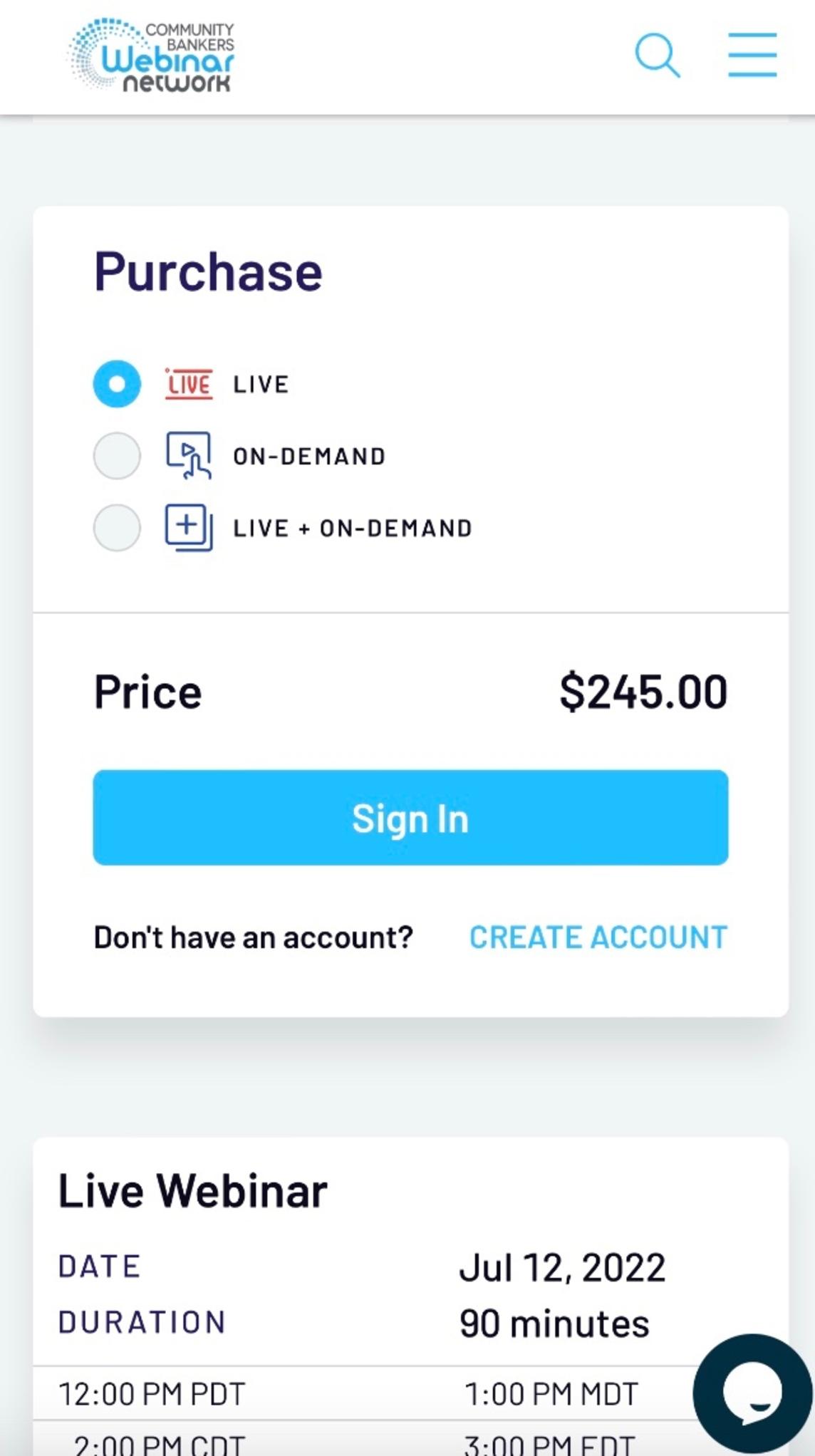Open the chat support bubble

752,1393
